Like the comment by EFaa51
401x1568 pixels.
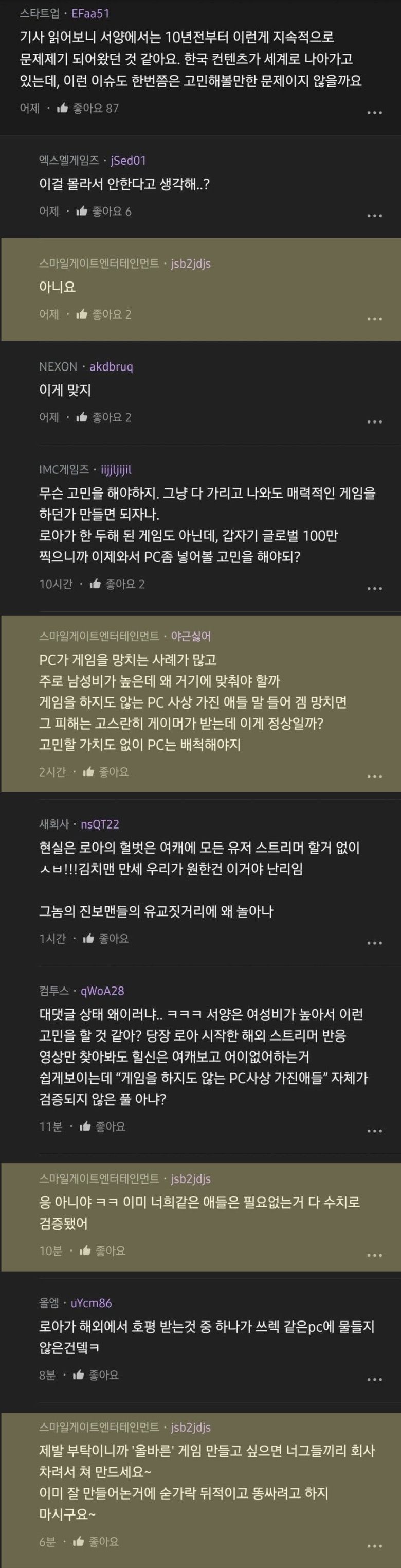pos(62,109)
